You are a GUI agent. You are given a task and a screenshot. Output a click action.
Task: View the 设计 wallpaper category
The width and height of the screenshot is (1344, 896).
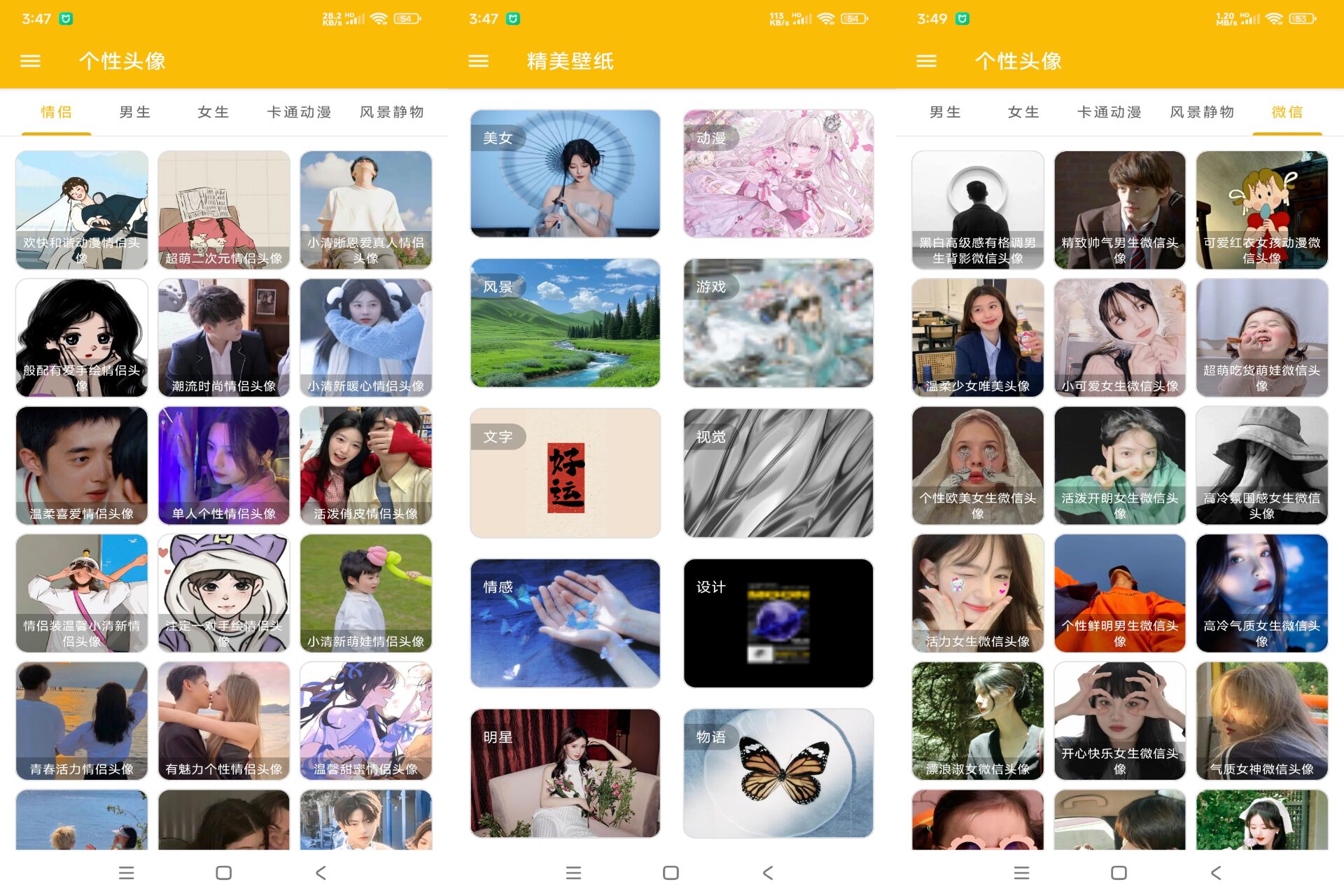[778, 623]
